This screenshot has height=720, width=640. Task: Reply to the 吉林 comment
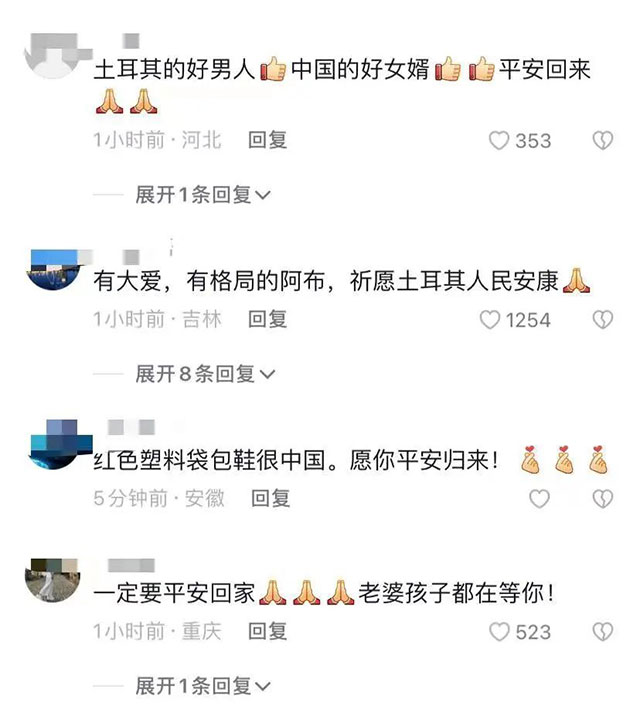point(267,319)
